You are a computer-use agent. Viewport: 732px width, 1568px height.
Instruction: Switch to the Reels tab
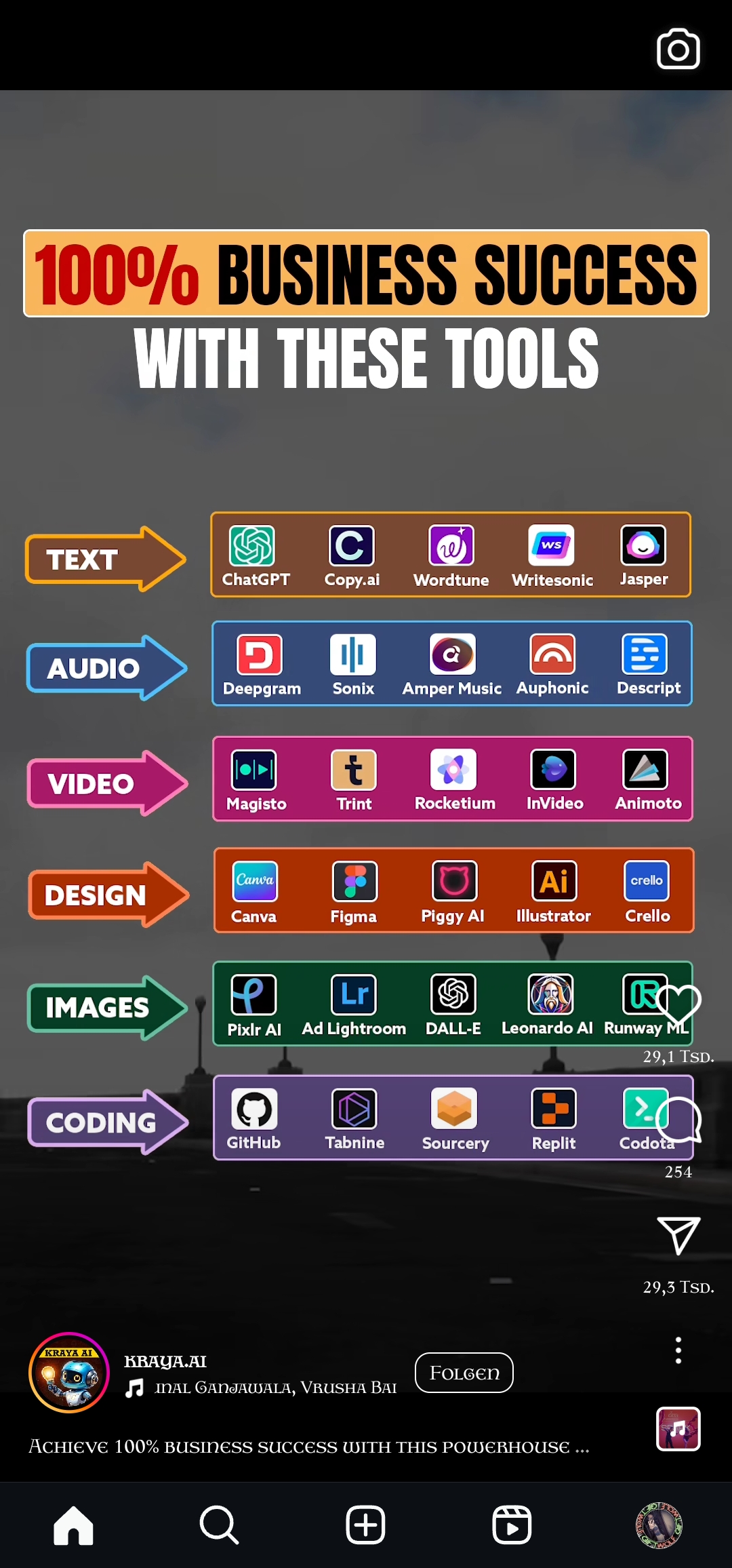point(512,1525)
